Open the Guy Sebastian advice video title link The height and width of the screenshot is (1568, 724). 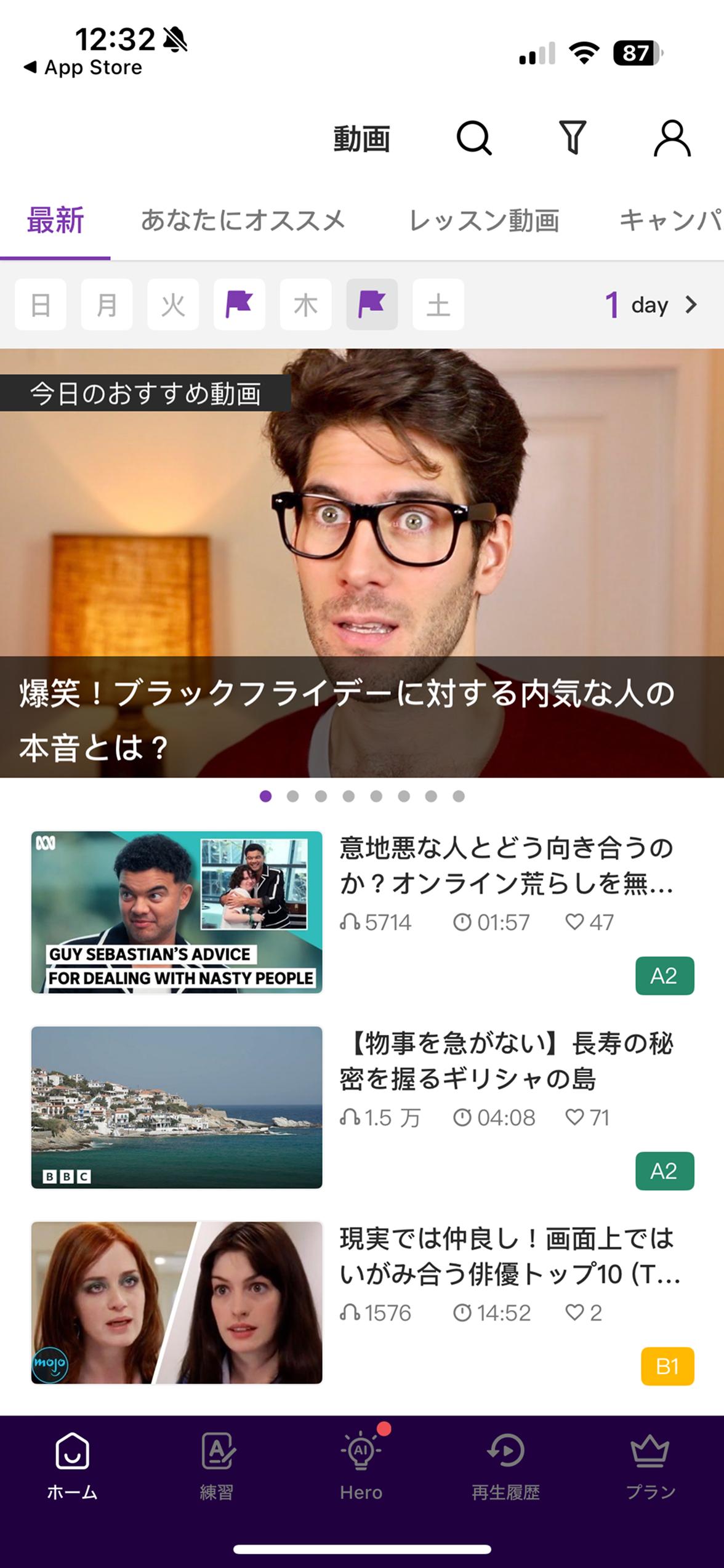coord(506,871)
